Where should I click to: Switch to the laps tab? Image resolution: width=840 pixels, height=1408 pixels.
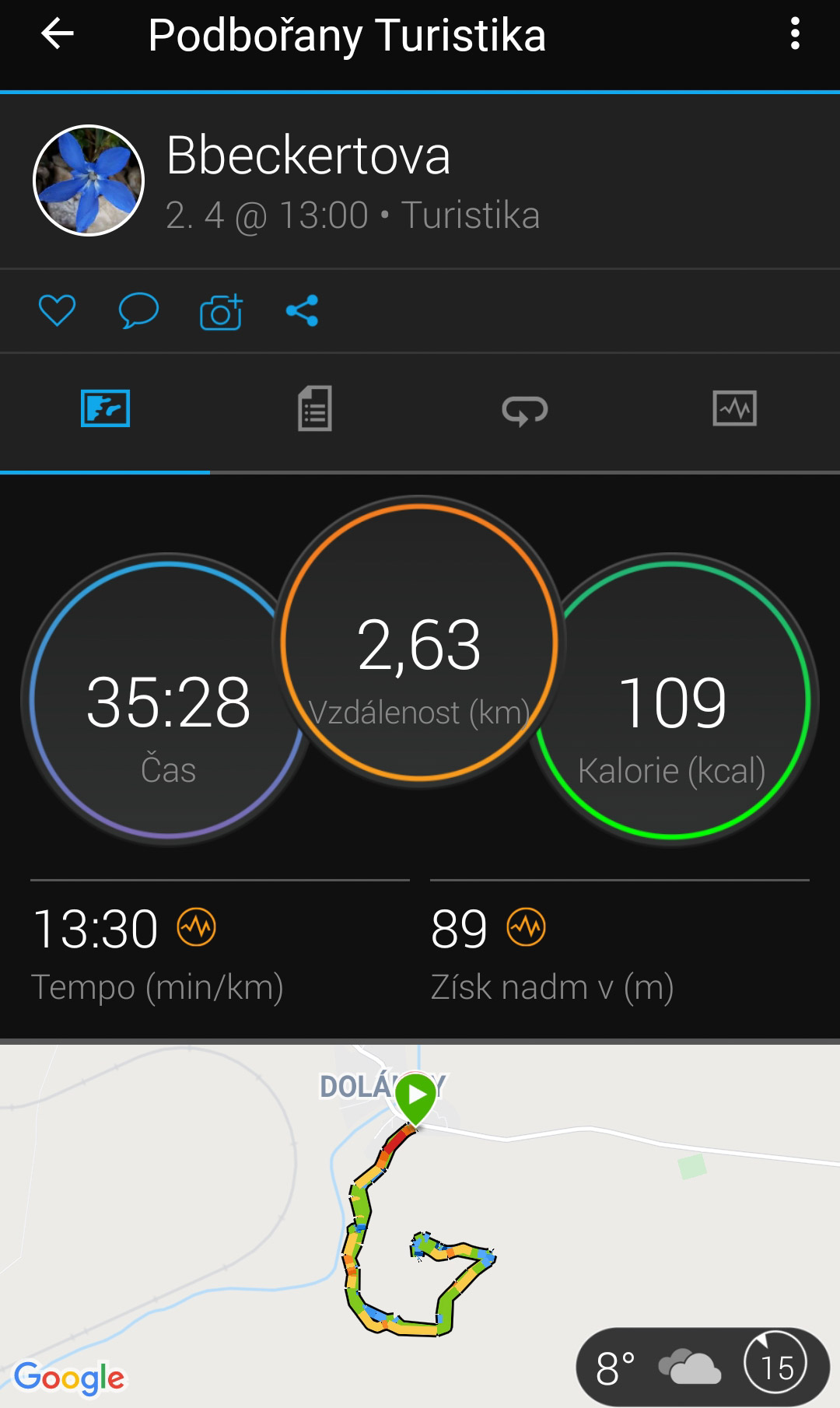[525, 409]
